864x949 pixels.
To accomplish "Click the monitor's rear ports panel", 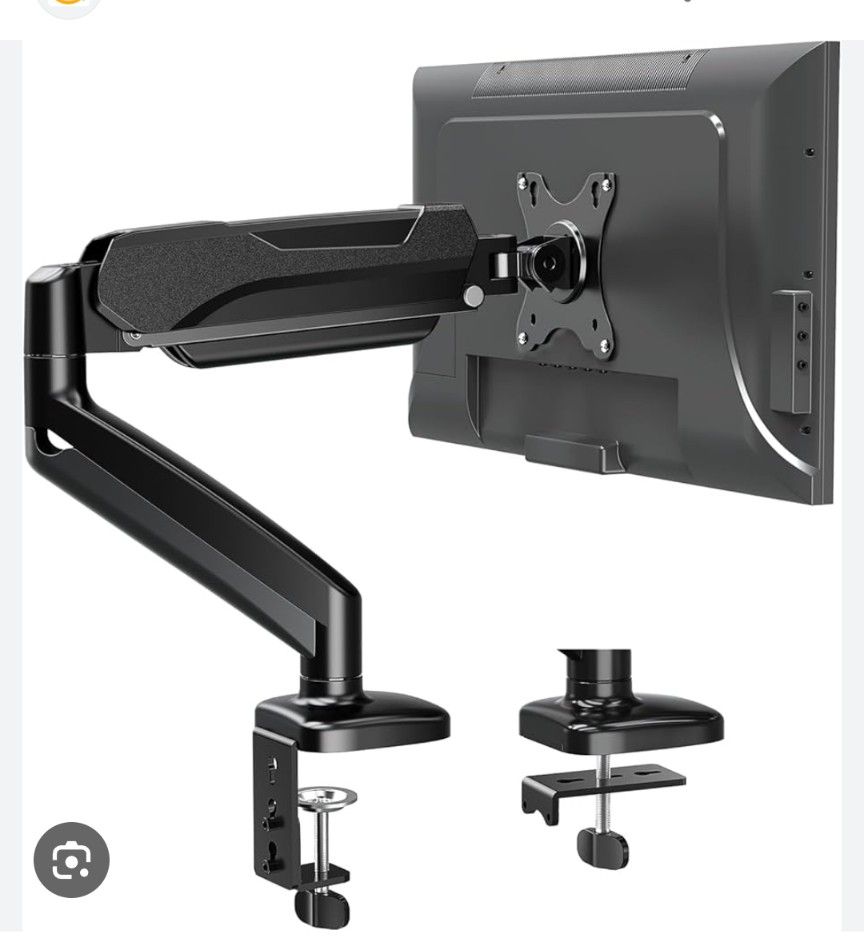I will (800, 350).
